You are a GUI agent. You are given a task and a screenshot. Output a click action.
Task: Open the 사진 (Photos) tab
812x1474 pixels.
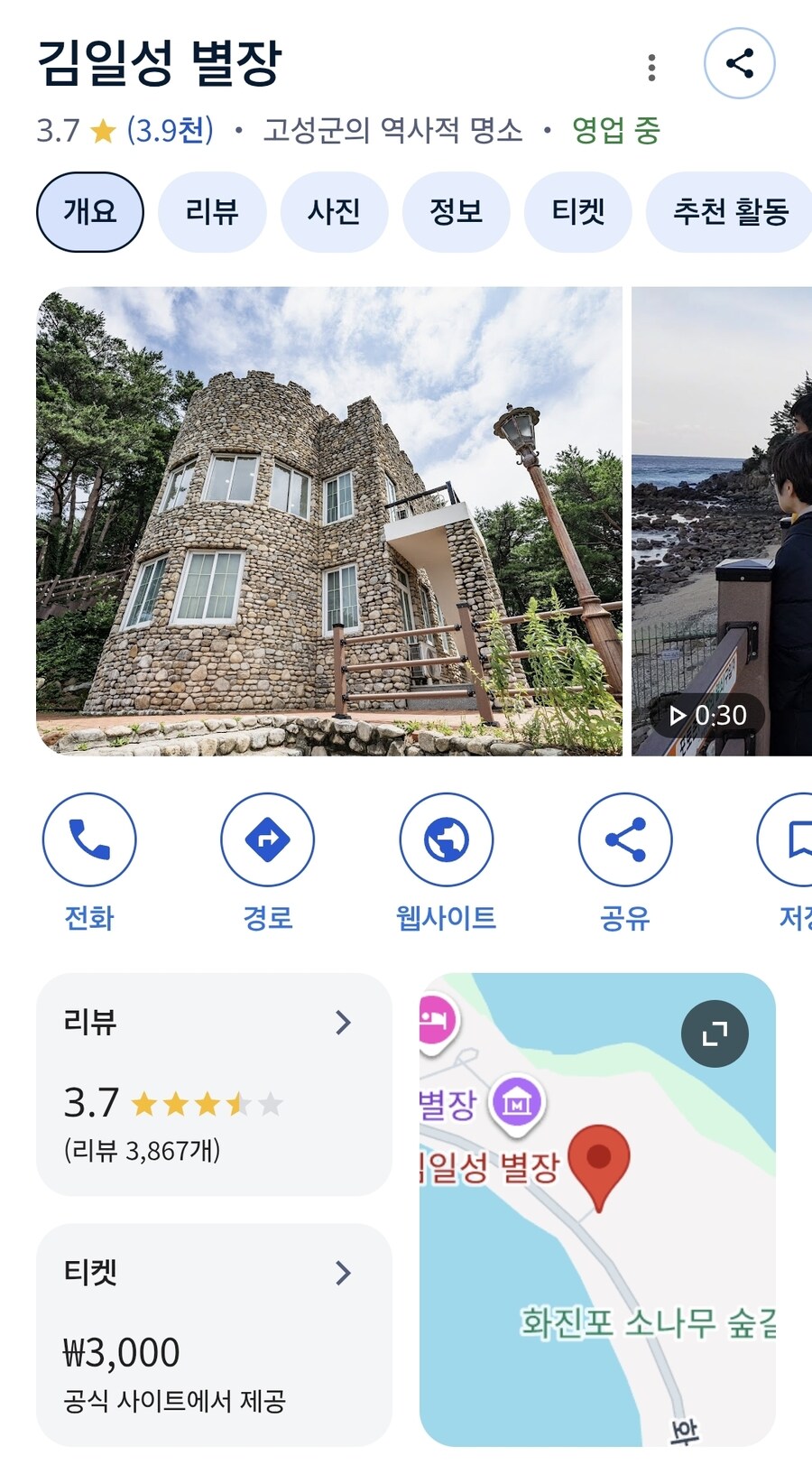[335, 211]
